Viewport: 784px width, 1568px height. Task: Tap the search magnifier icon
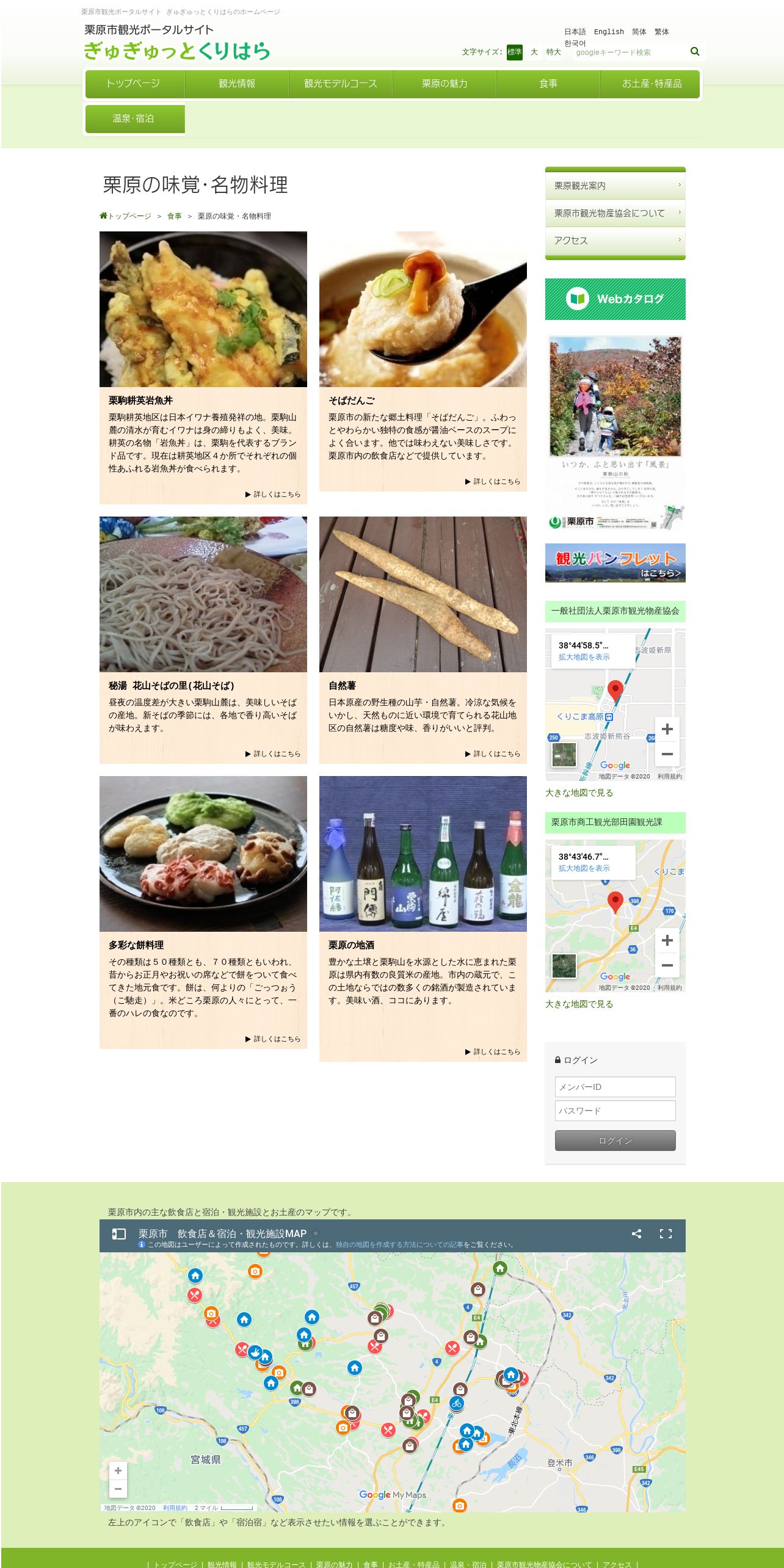click(694, 52)
